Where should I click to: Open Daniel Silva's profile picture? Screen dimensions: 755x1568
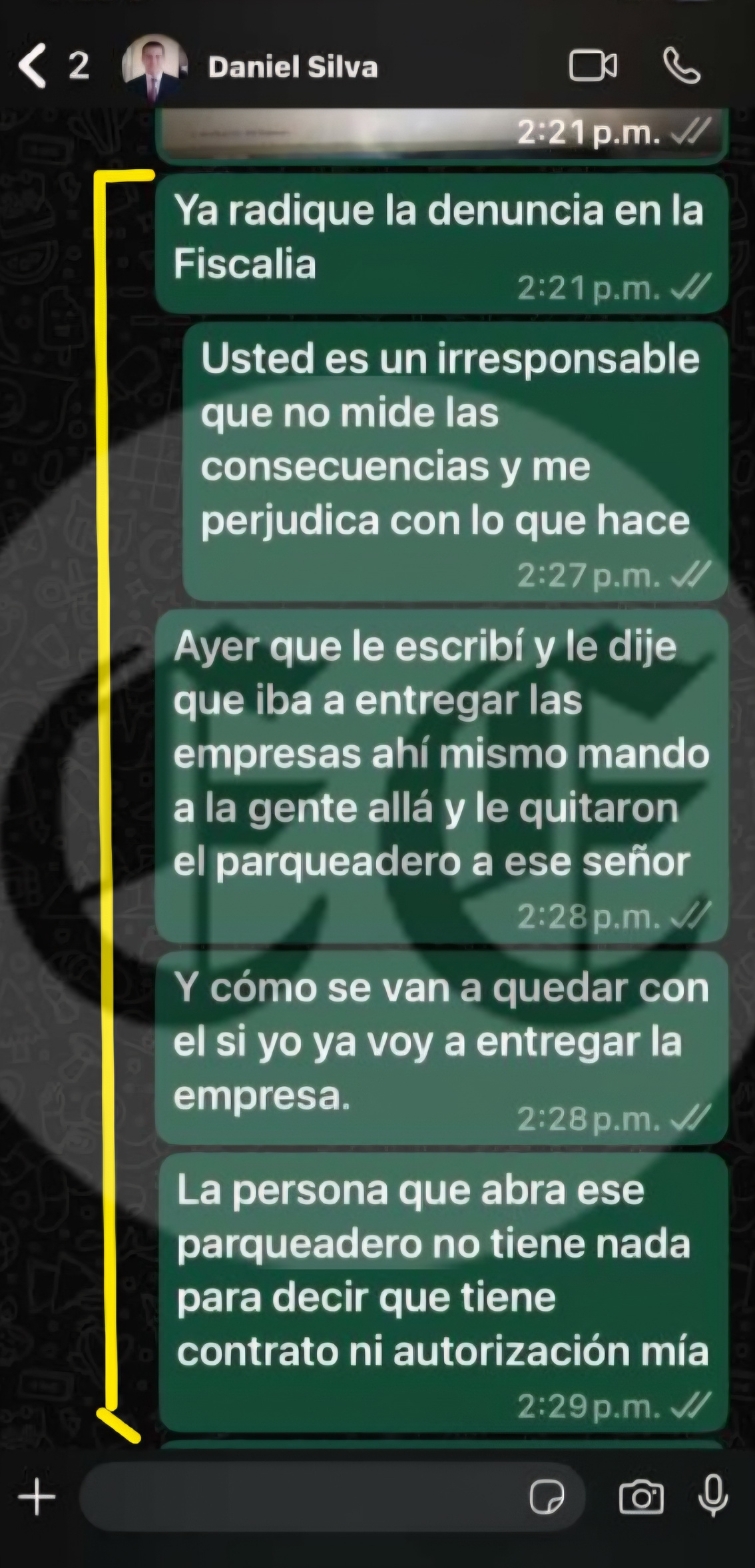(x=152, y=63)
